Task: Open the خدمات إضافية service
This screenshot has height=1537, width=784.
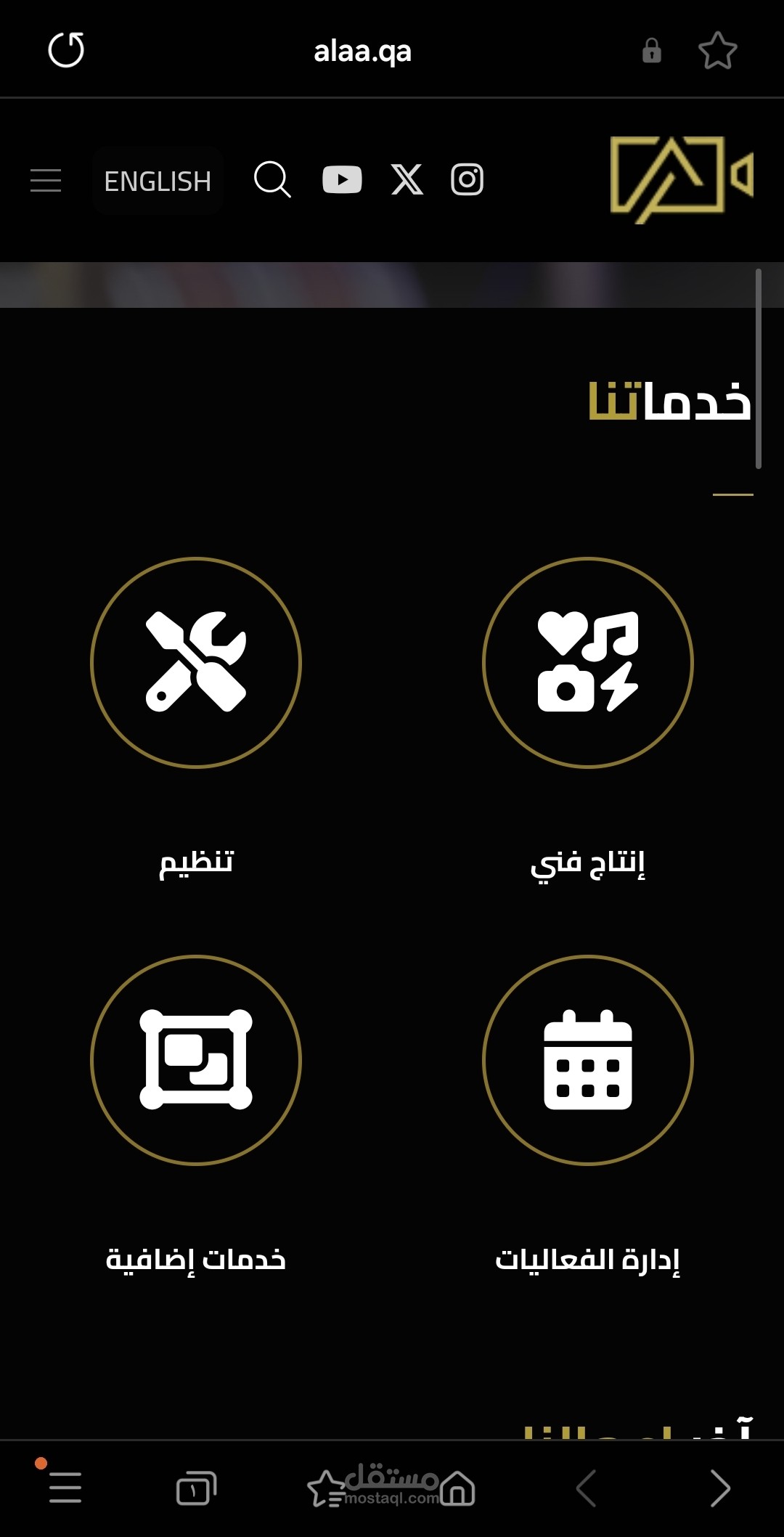Action: coord(196,1060)
